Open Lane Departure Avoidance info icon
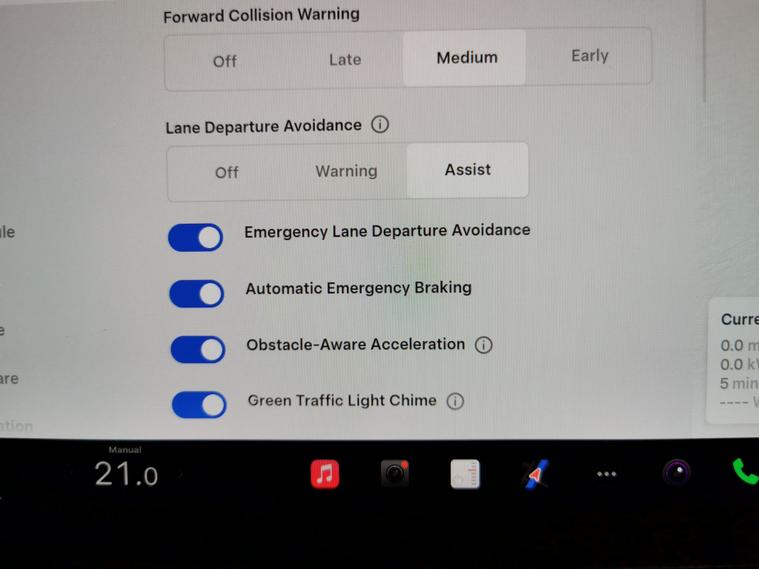 point(379,125)
